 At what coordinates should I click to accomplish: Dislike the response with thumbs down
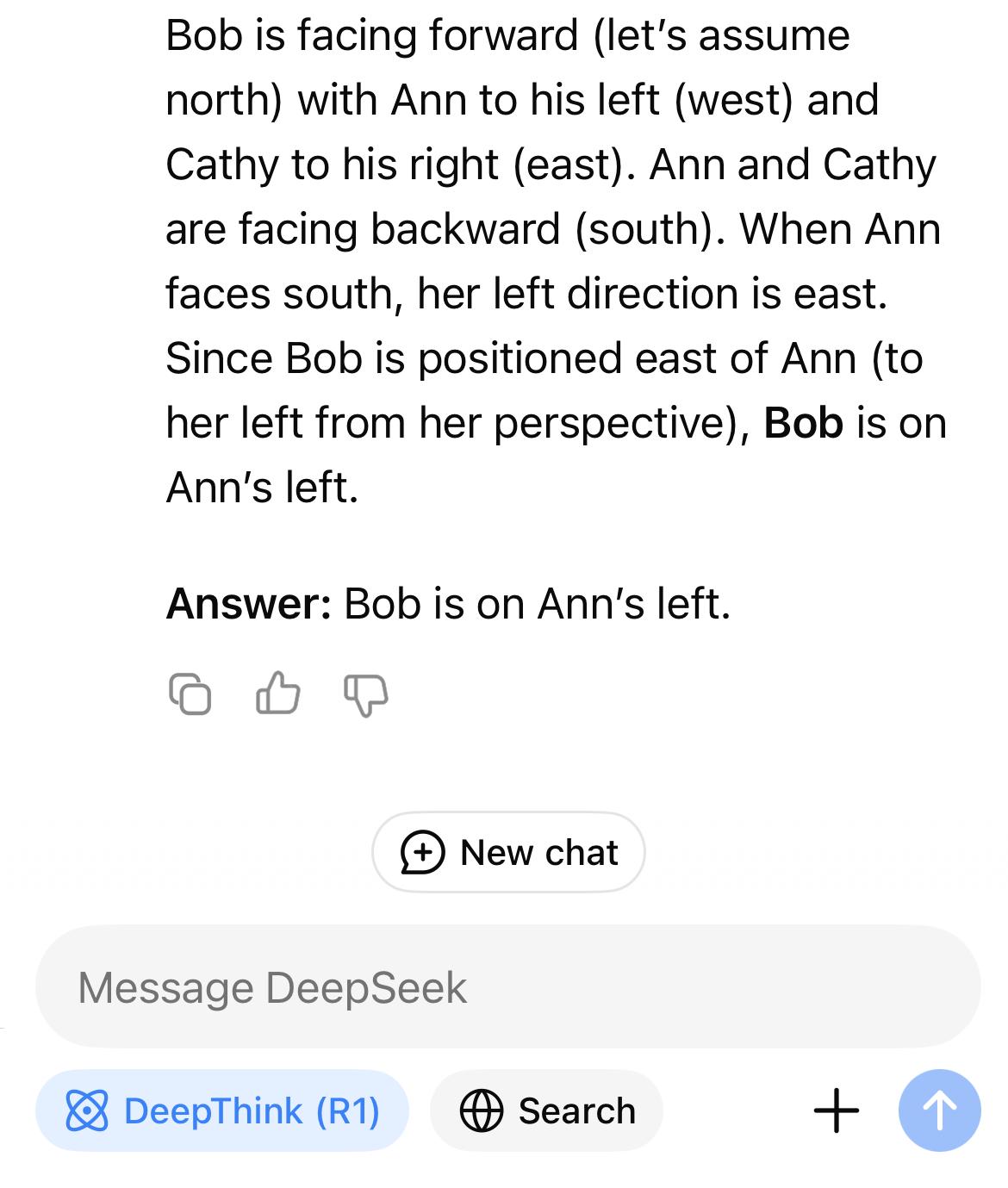(x=366, y=694)
